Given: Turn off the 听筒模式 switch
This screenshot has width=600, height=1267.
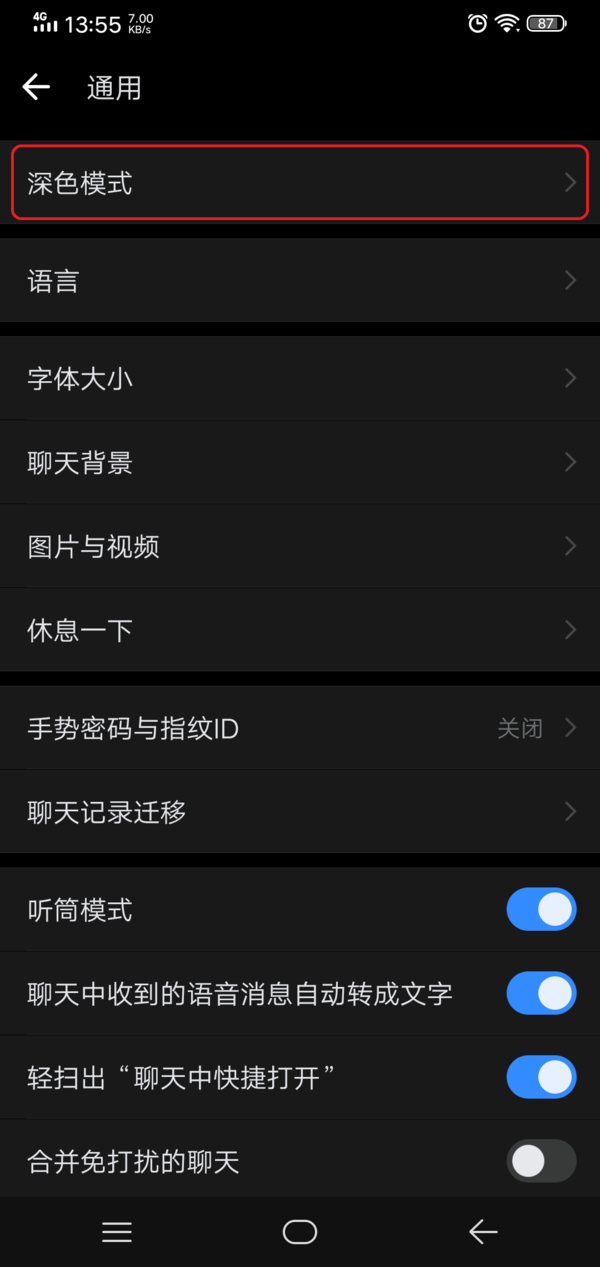Looking at the screenshot, I should pos(541,910).
